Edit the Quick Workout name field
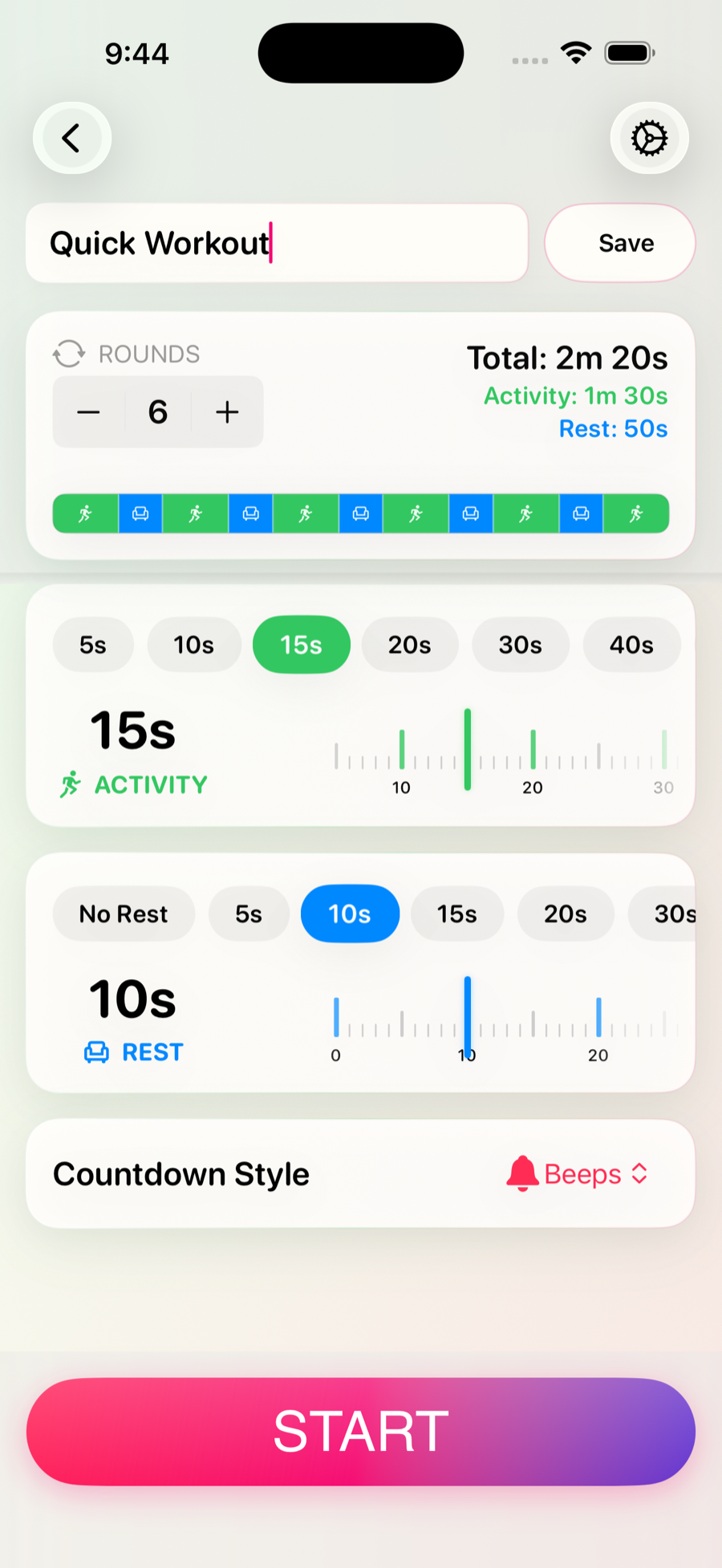The width and height of the screenshot is (722, 1568). [277, 243]
